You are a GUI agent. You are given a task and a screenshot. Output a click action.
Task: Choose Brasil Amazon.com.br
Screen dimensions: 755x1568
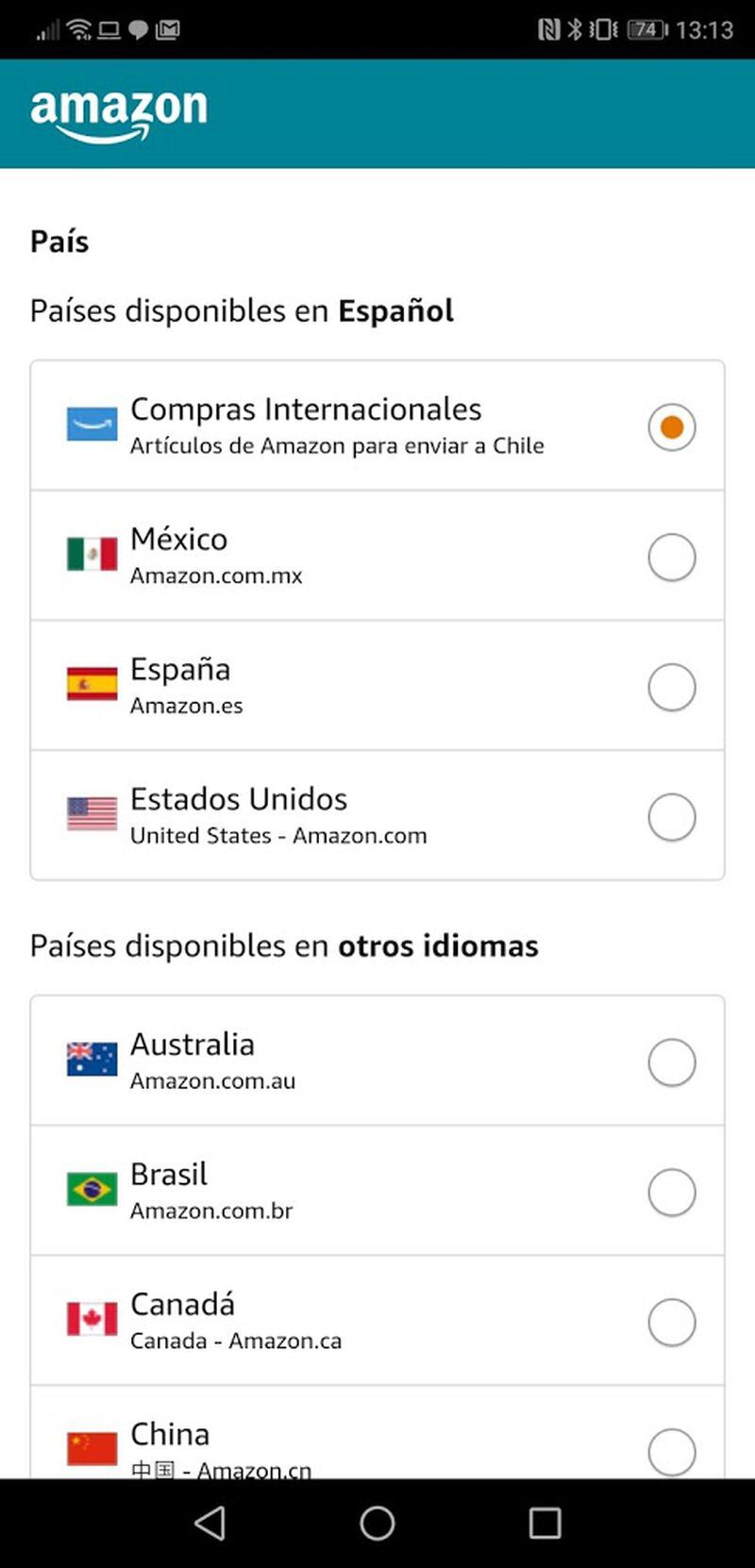pyautogui.click(x=377, y=1191)
